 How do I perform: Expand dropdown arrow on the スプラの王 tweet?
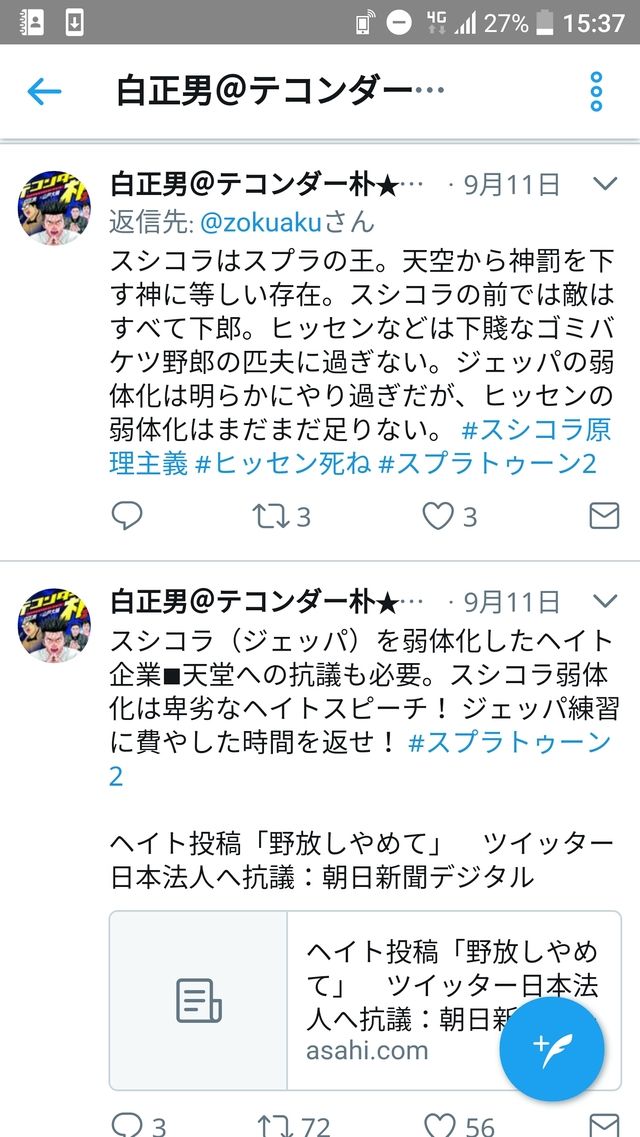[605, 184]
